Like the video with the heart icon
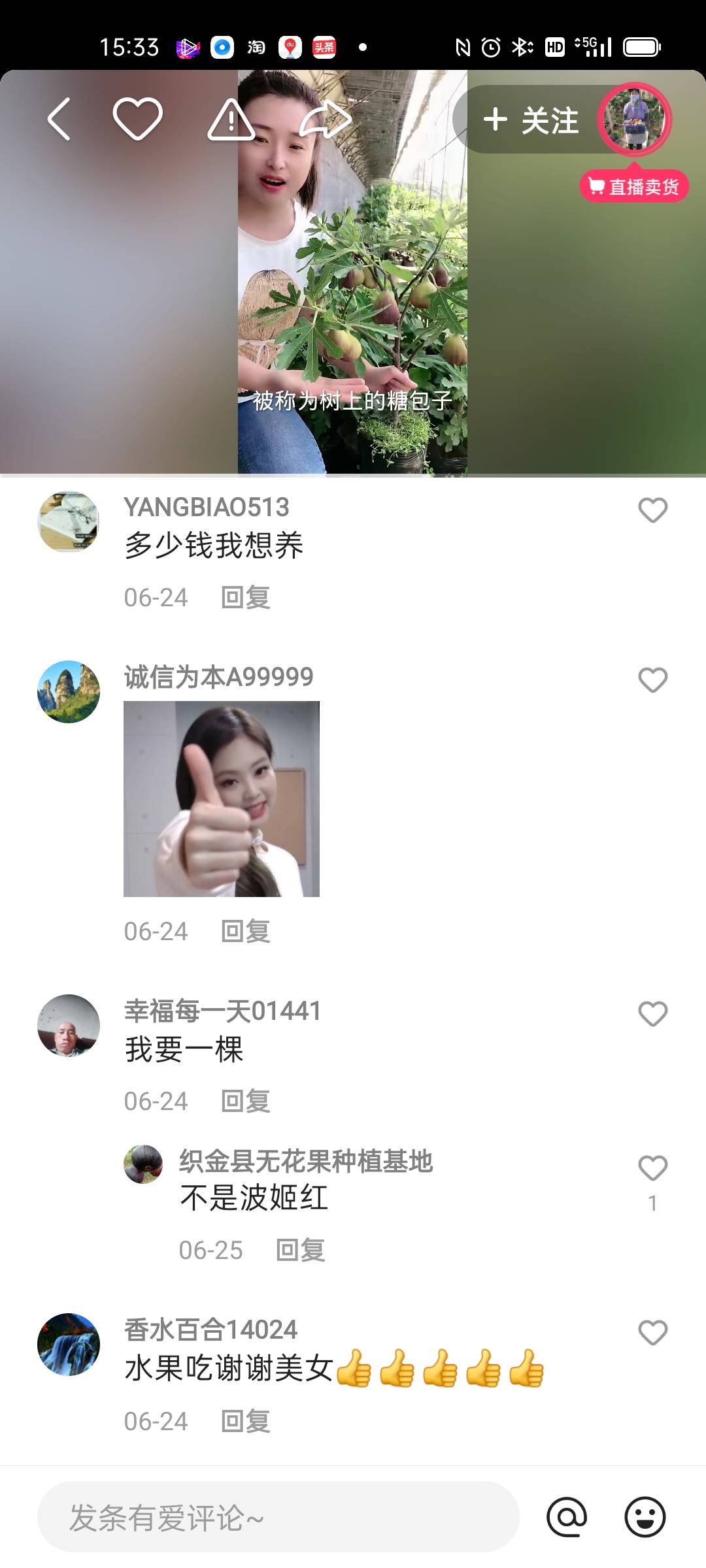Screen dimensions: 706x1568 (138, 119)
